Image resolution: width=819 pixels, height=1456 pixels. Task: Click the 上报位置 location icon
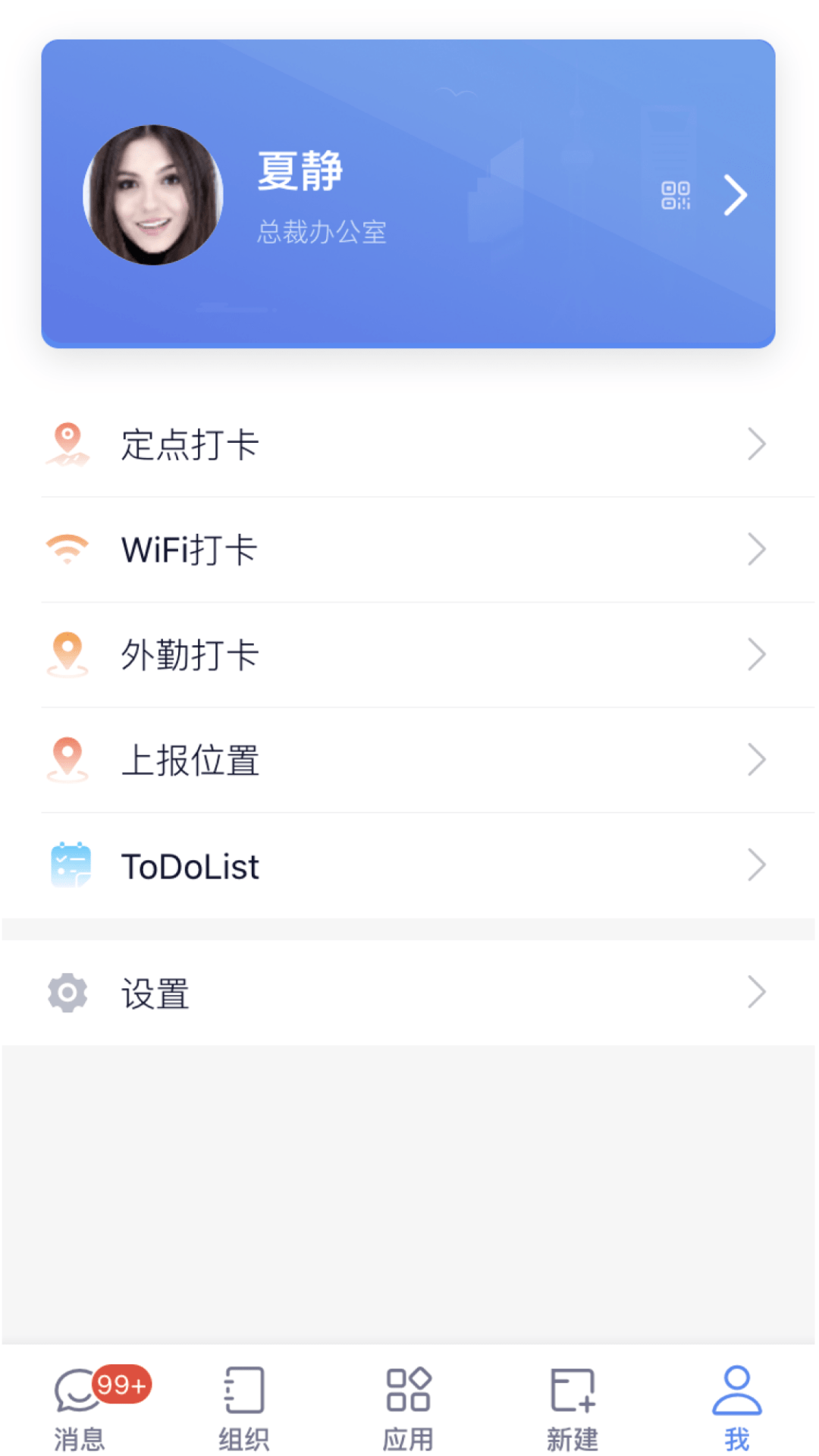coord(67,758)
